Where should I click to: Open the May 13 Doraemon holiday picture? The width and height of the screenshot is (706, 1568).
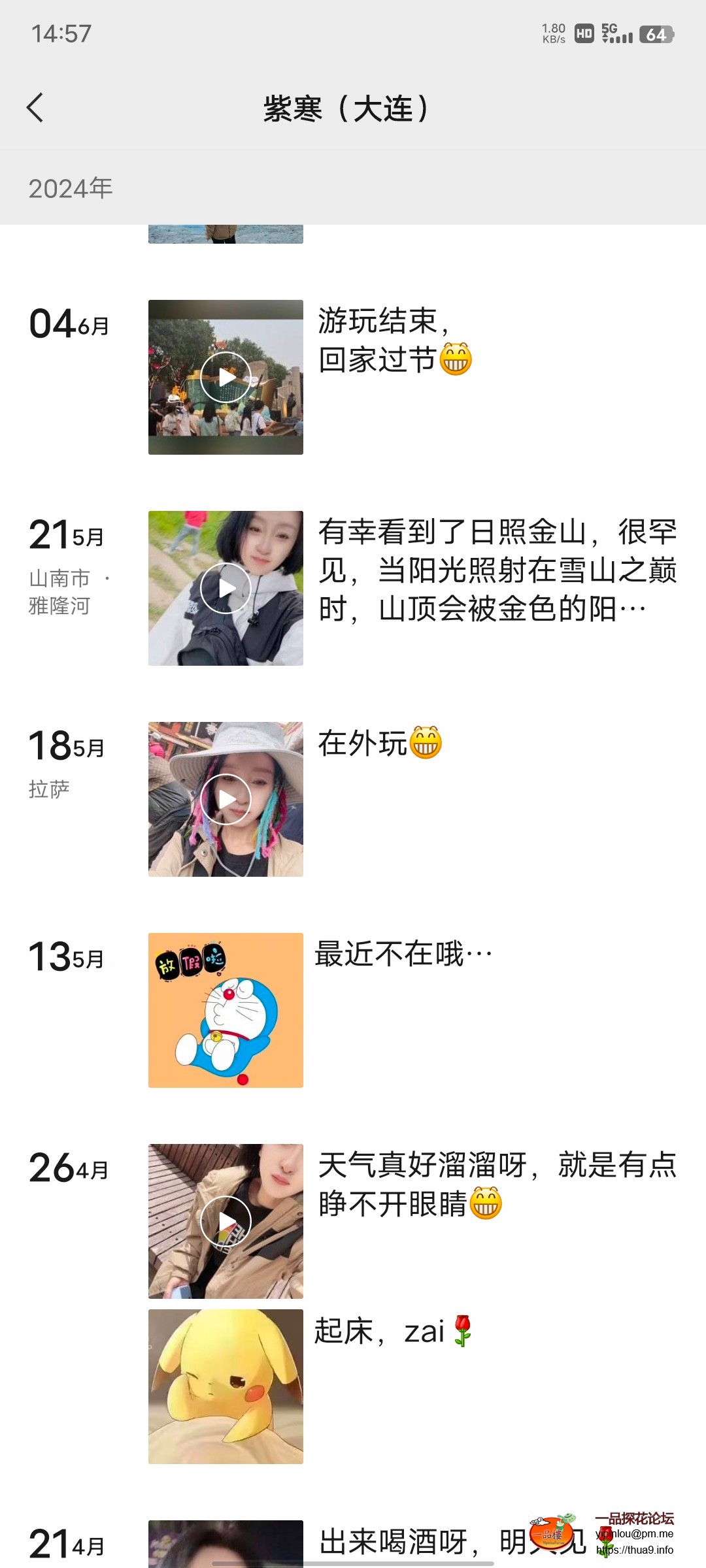[x=226, y=1010]
